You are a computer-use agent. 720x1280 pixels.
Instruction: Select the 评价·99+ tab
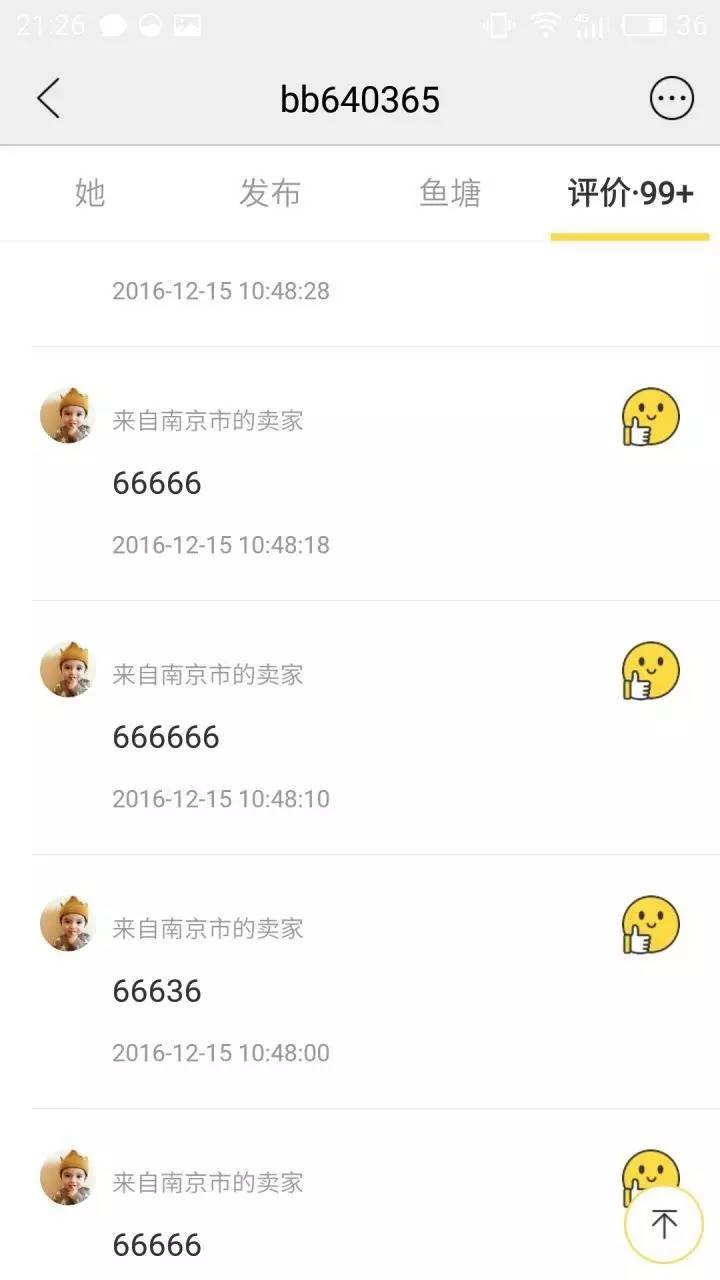point(630,193)
